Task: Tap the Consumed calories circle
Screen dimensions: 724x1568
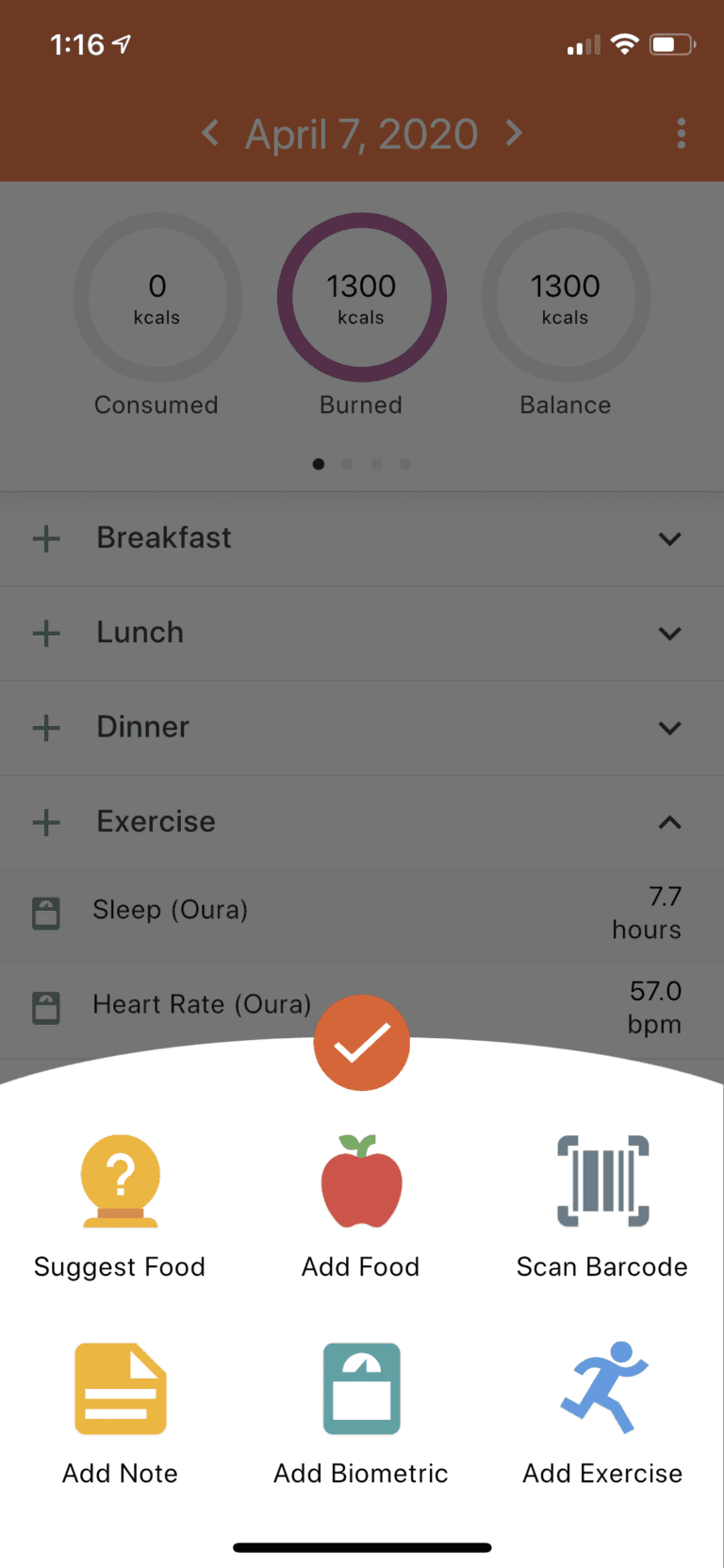Action: (x=156, y=297)
